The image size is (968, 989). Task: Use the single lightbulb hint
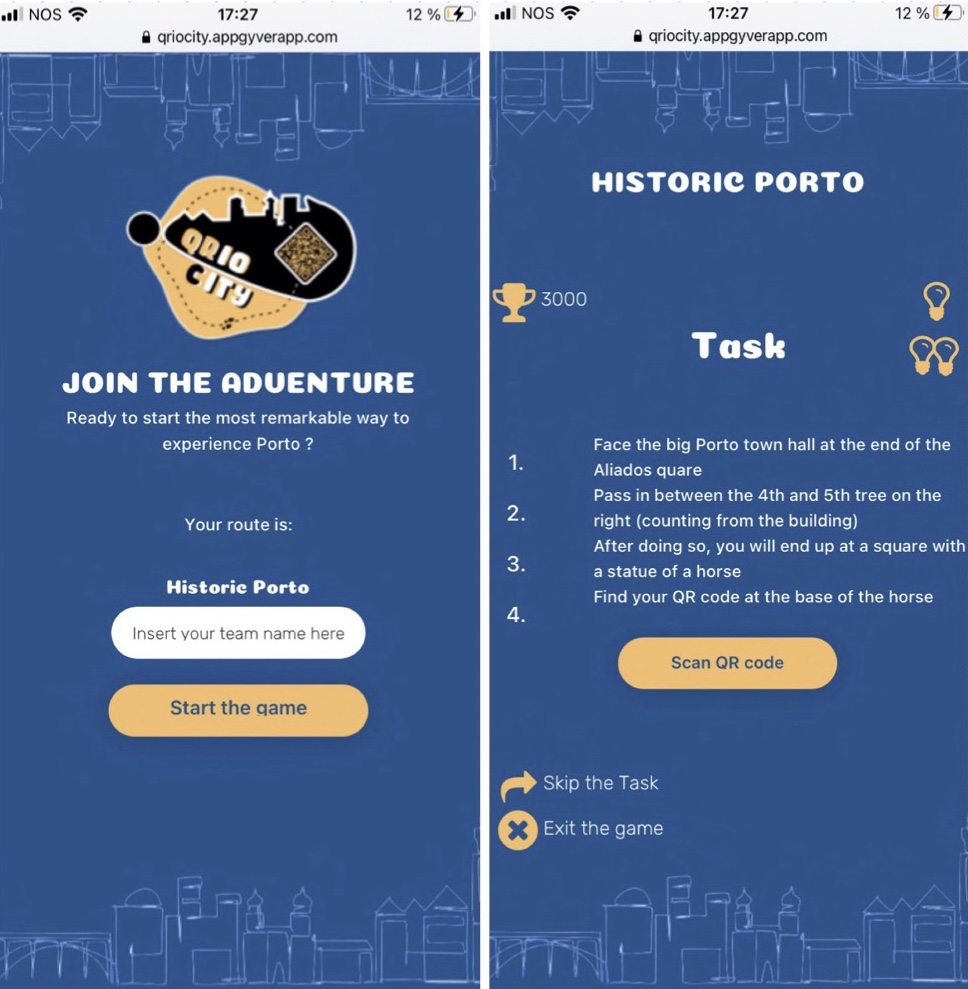tap(936, 300)
